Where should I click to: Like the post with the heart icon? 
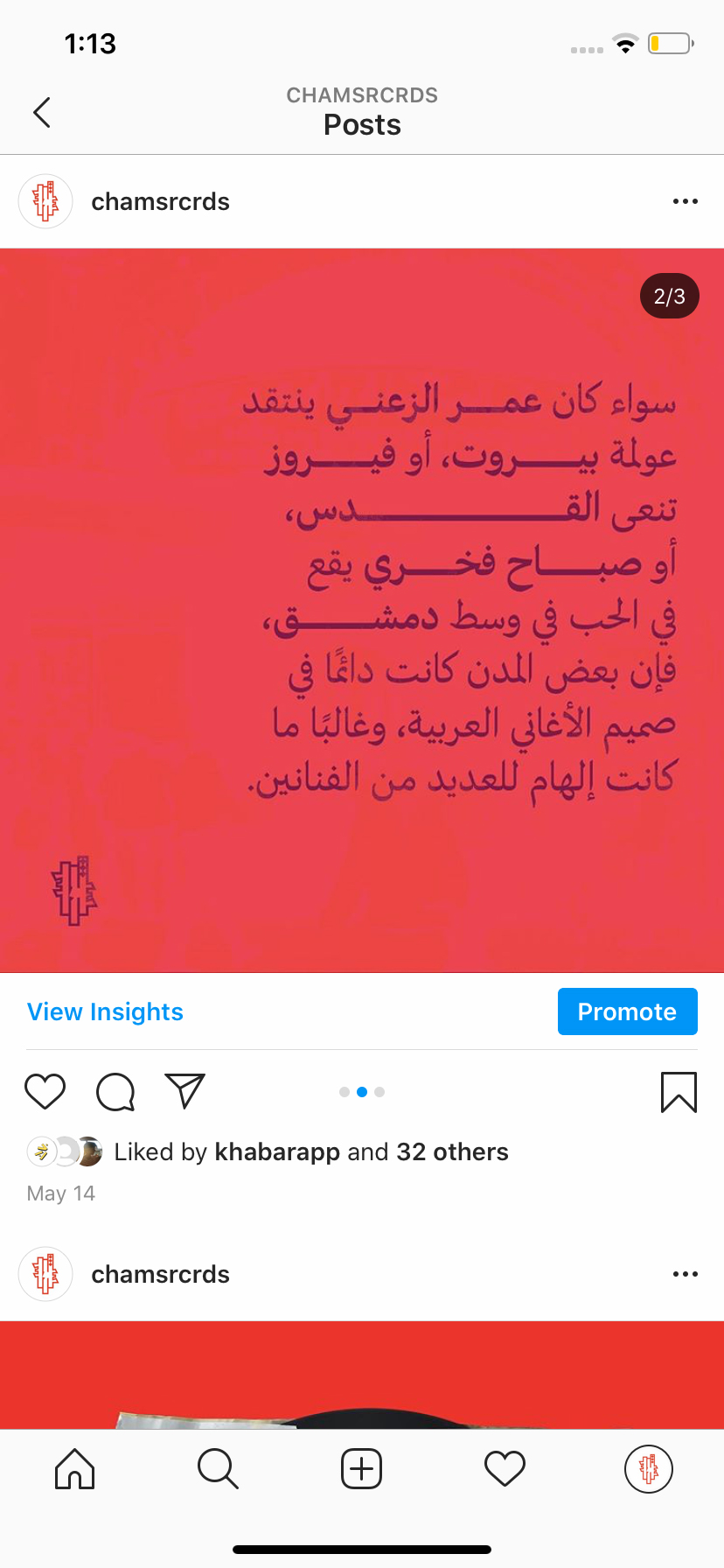point(45,1091)
